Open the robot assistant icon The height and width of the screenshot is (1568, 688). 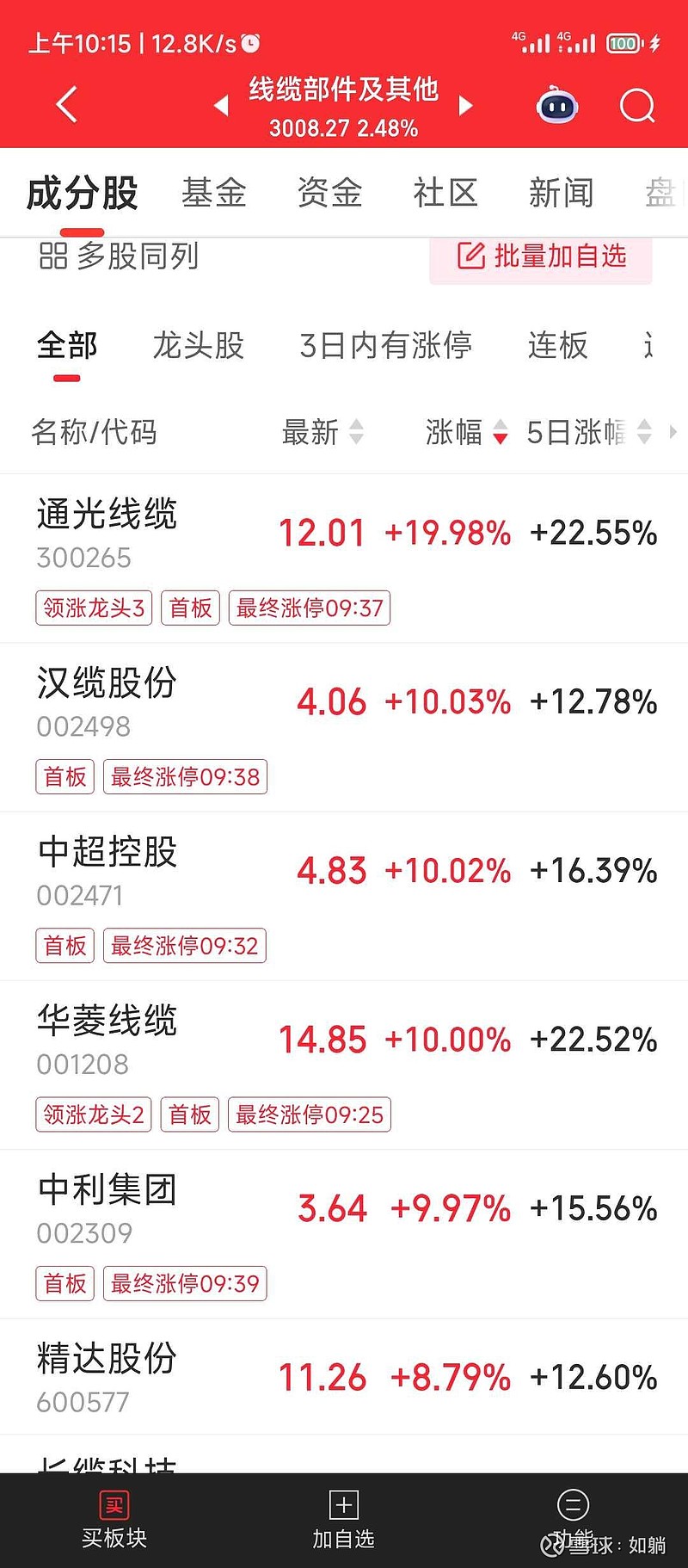pyautogui.click(x=556, y=107)
